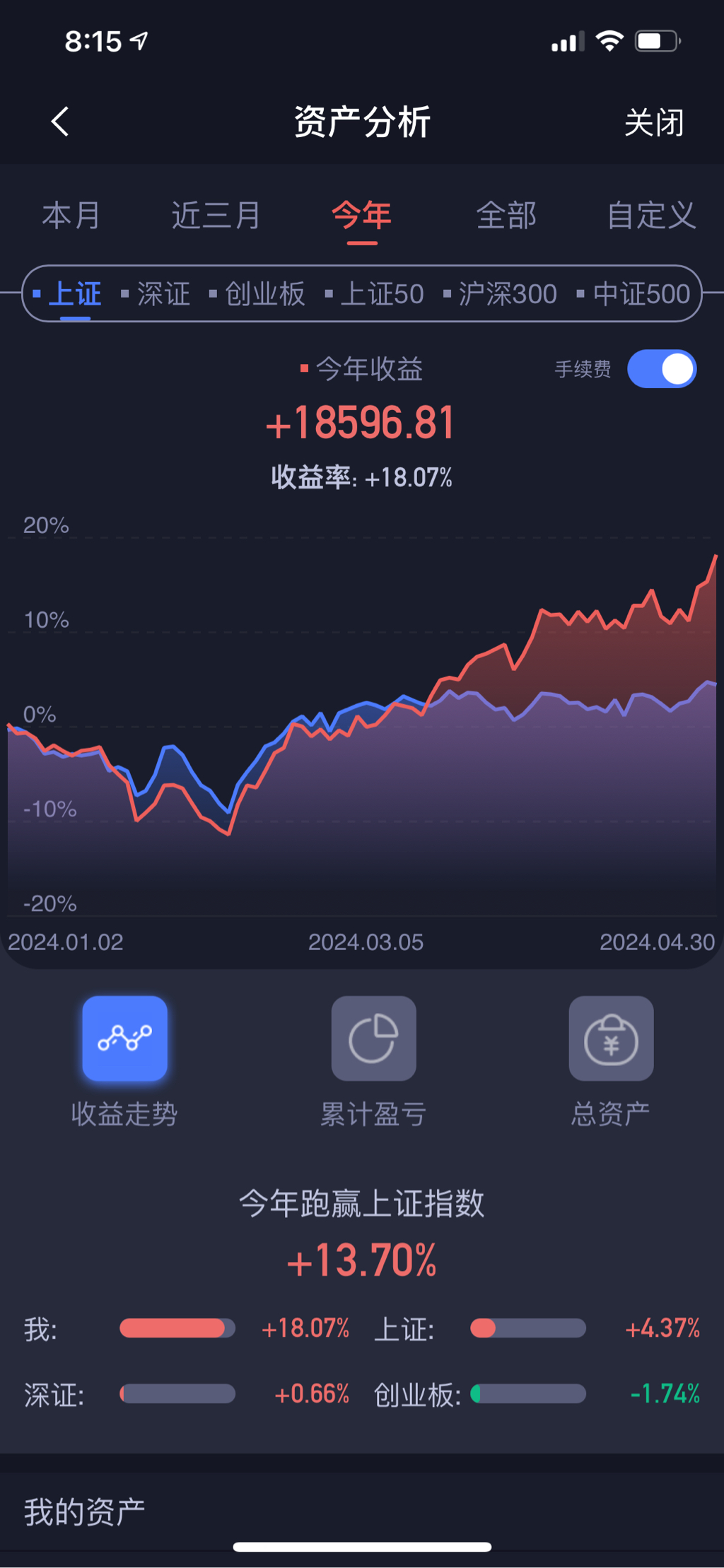Show the 总资产 view
Image resolution: width=724 pixels, height=1568 pixels.
(611, 1061)
